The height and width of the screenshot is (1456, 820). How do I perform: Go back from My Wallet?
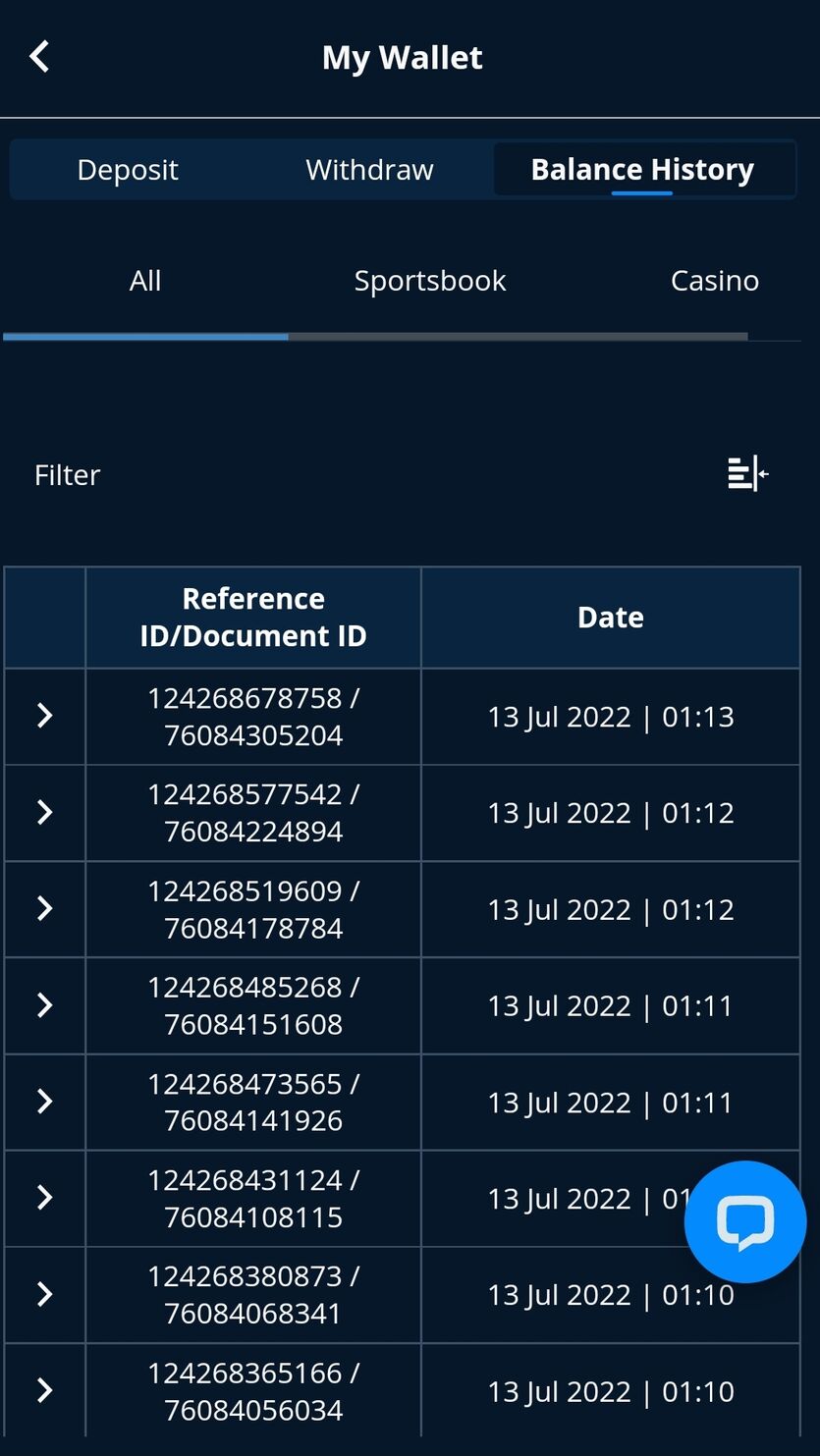coord(39,57)
